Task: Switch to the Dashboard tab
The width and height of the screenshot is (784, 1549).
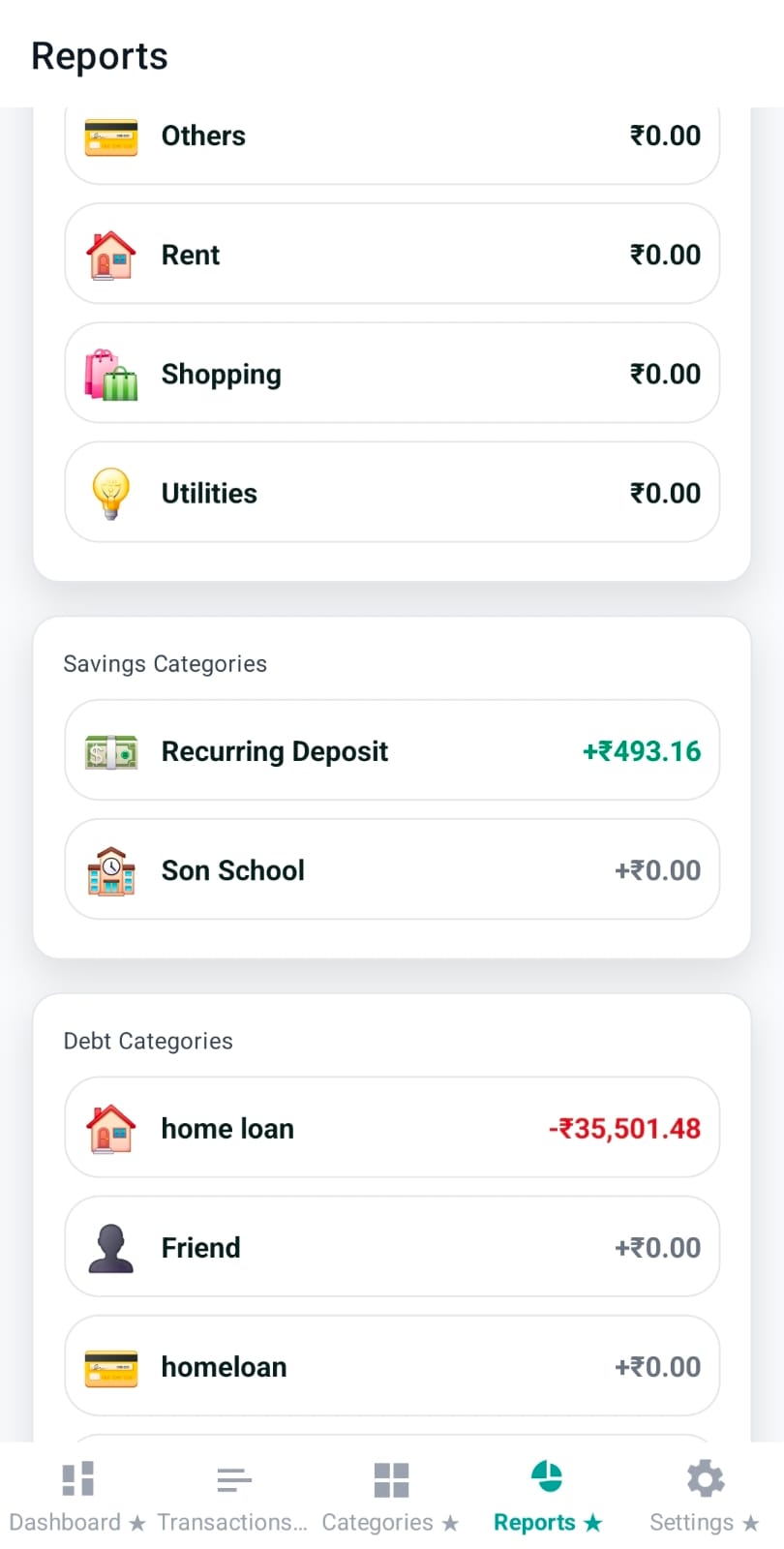Action: coord(77,1497)
